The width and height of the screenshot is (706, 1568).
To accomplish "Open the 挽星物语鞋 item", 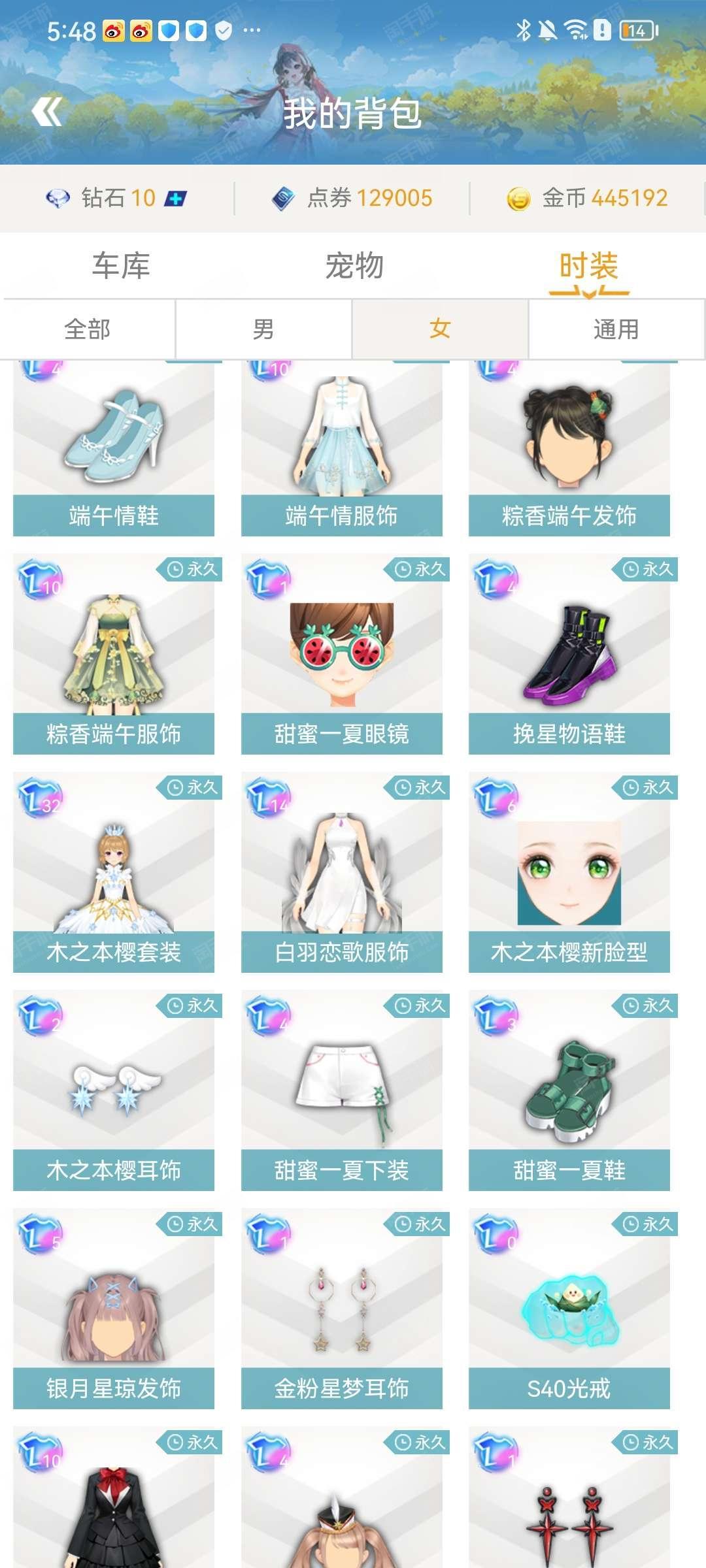I will (569, 655).
